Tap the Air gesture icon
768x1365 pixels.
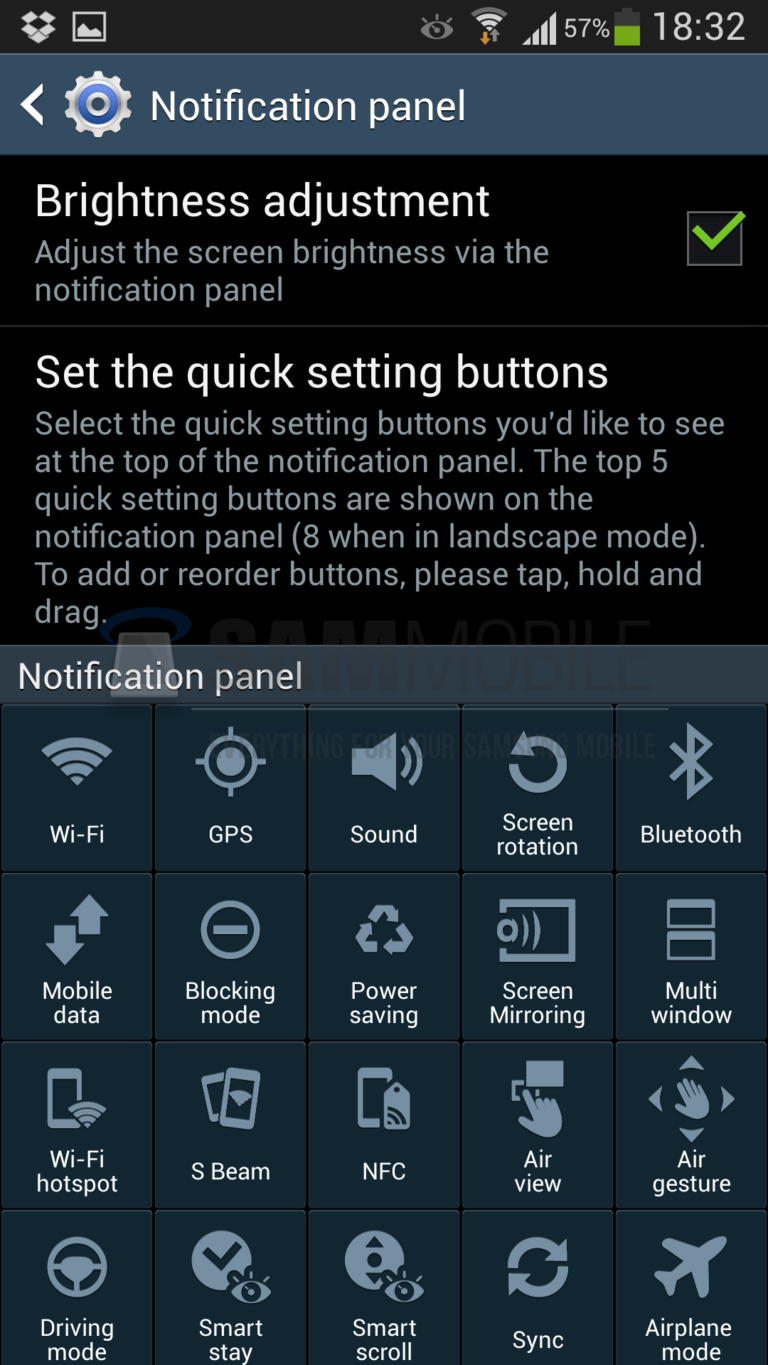point(691,1120)
